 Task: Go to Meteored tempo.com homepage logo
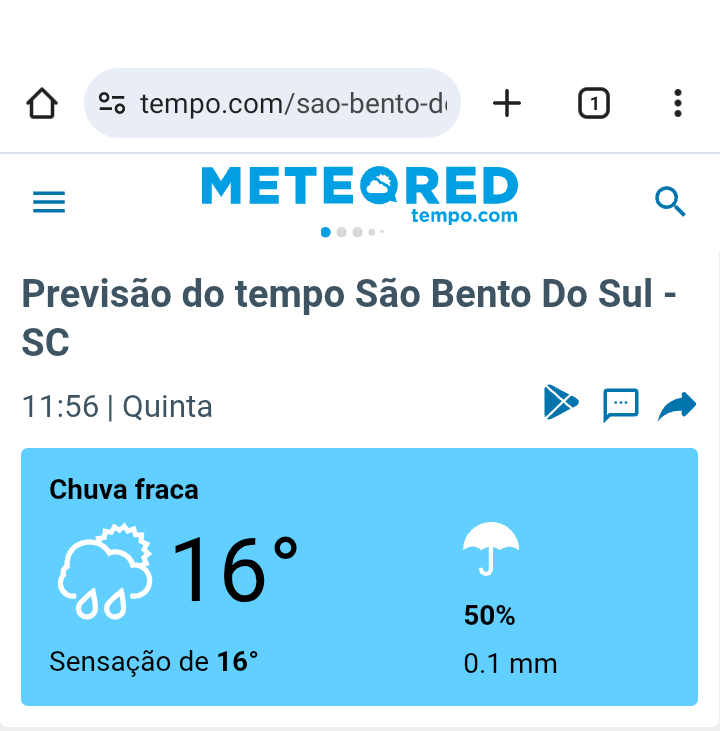coord(360,195)
